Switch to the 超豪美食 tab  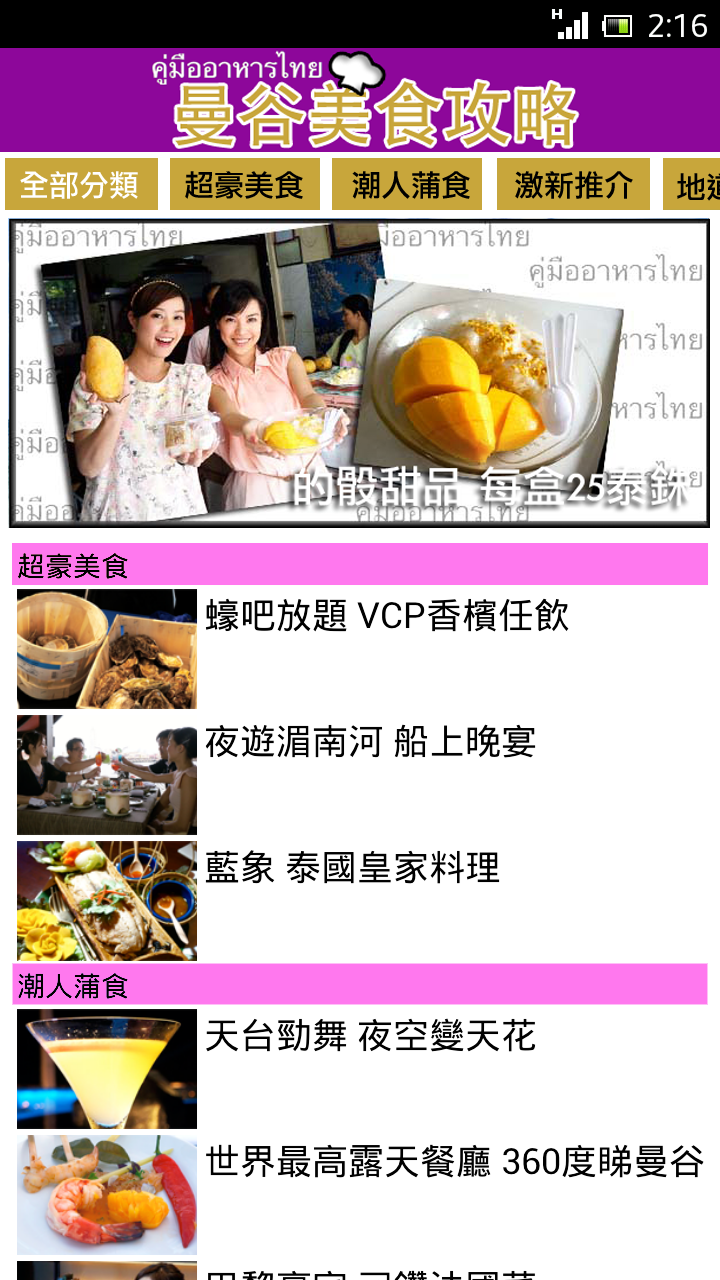(244, 185)
